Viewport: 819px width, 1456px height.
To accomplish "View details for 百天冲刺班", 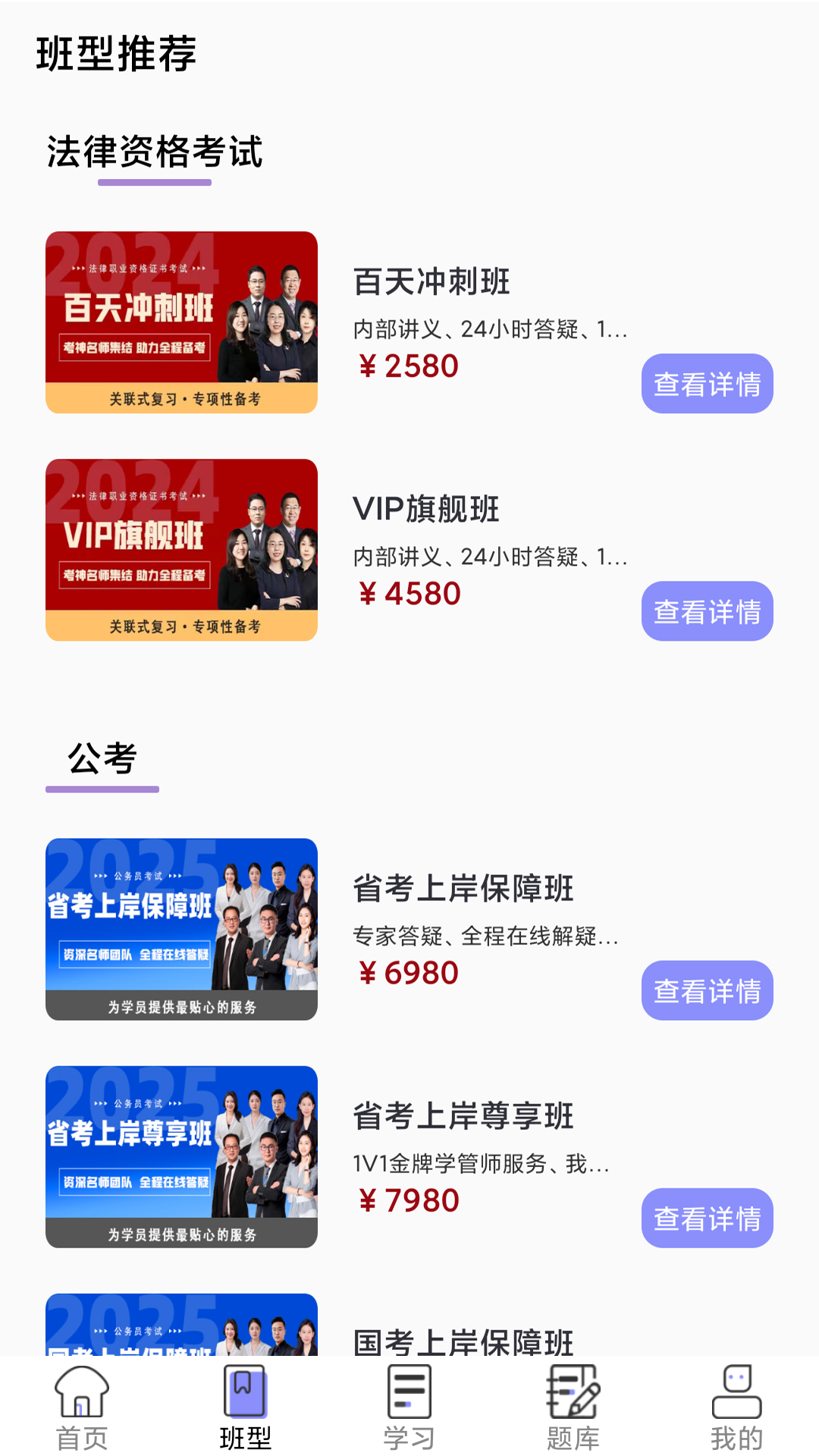I will (x=707, y=384).
